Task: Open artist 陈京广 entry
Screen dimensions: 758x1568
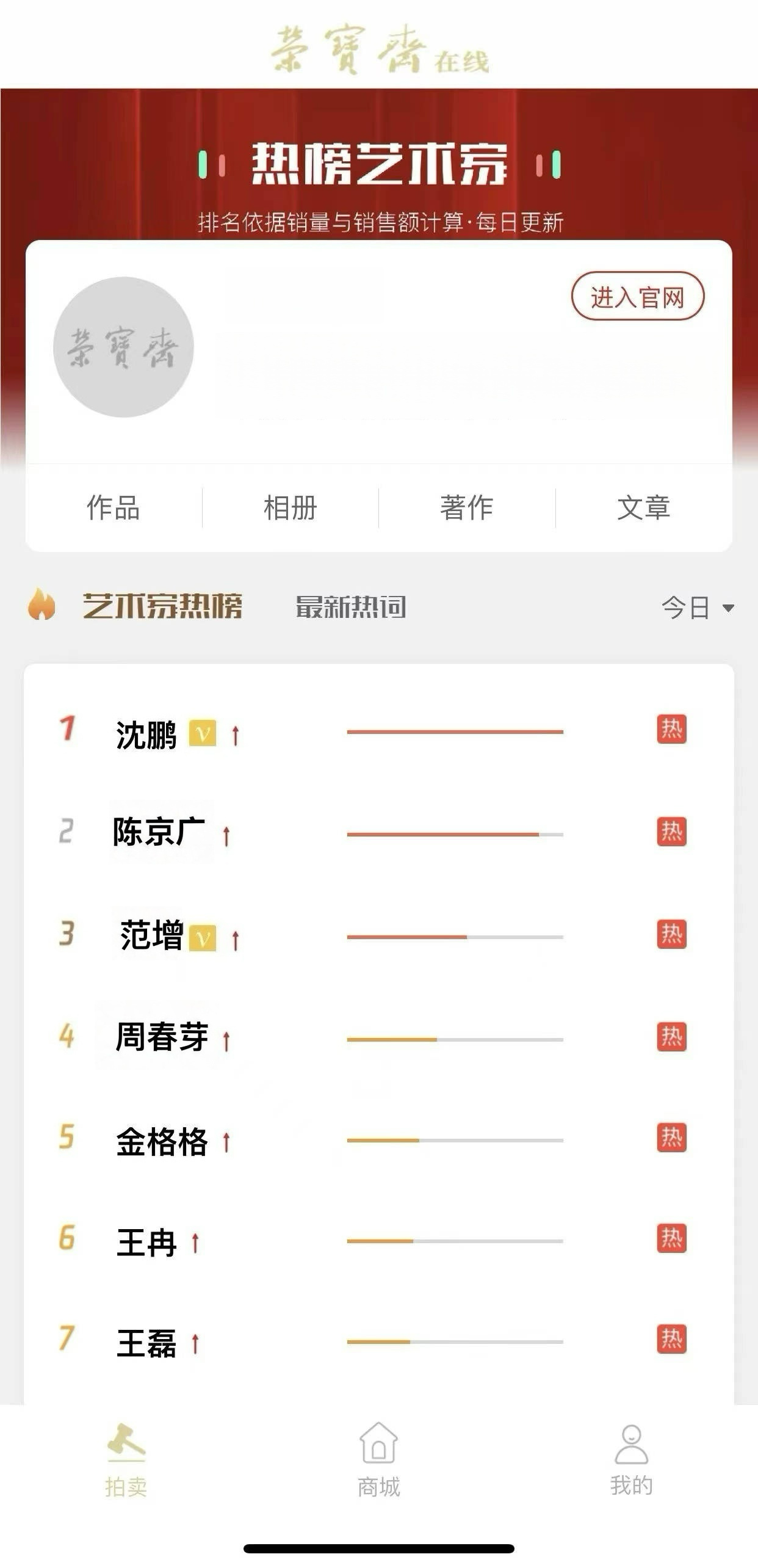Action: 160,833
